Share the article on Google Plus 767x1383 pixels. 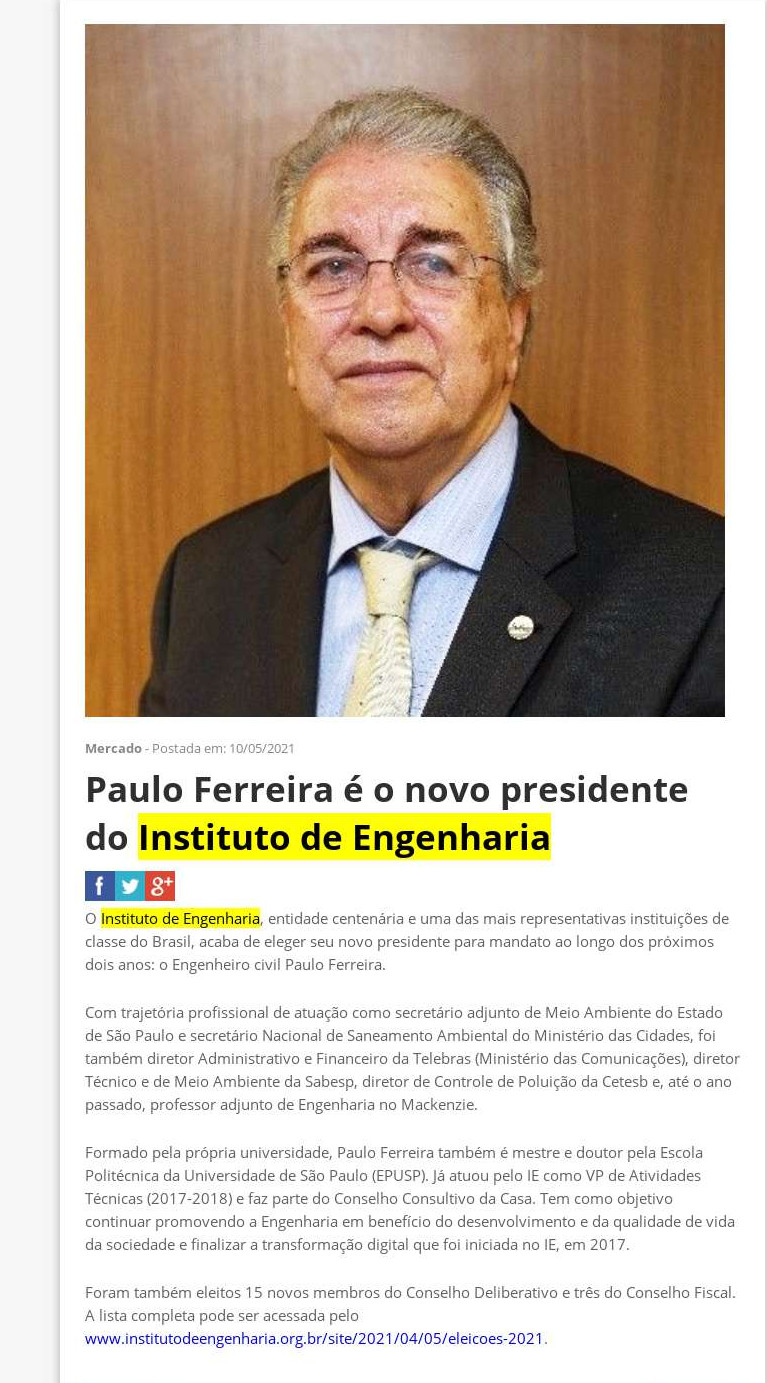click(x=160, y=886)
